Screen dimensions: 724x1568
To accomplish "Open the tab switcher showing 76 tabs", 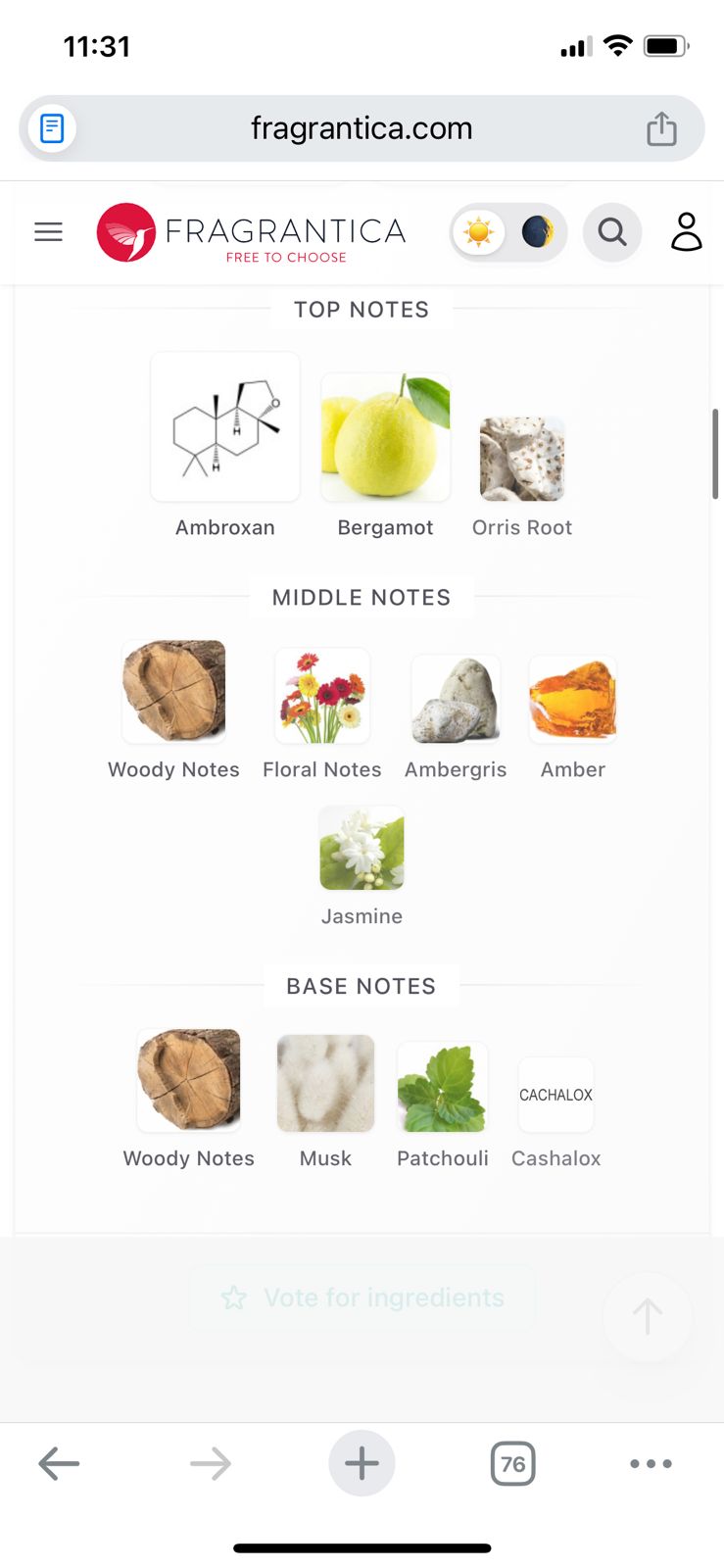I will [512, 1464].
